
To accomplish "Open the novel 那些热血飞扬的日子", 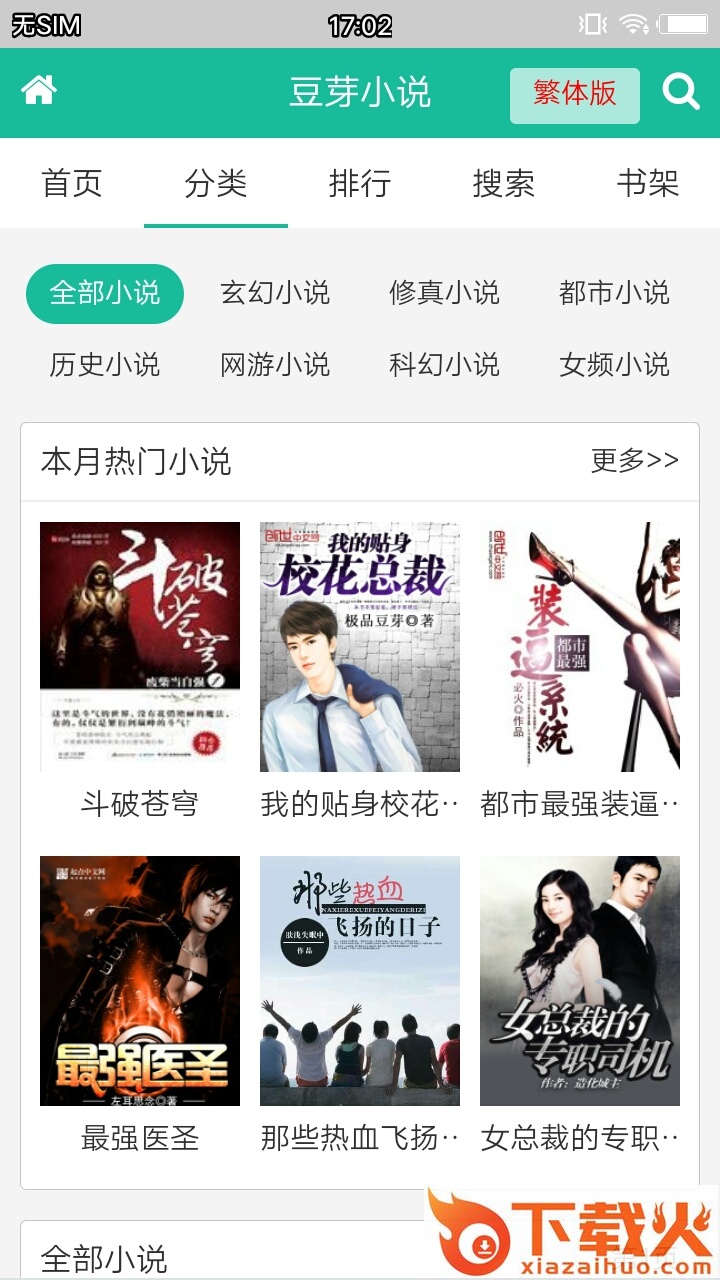I will tap(360, 981).
